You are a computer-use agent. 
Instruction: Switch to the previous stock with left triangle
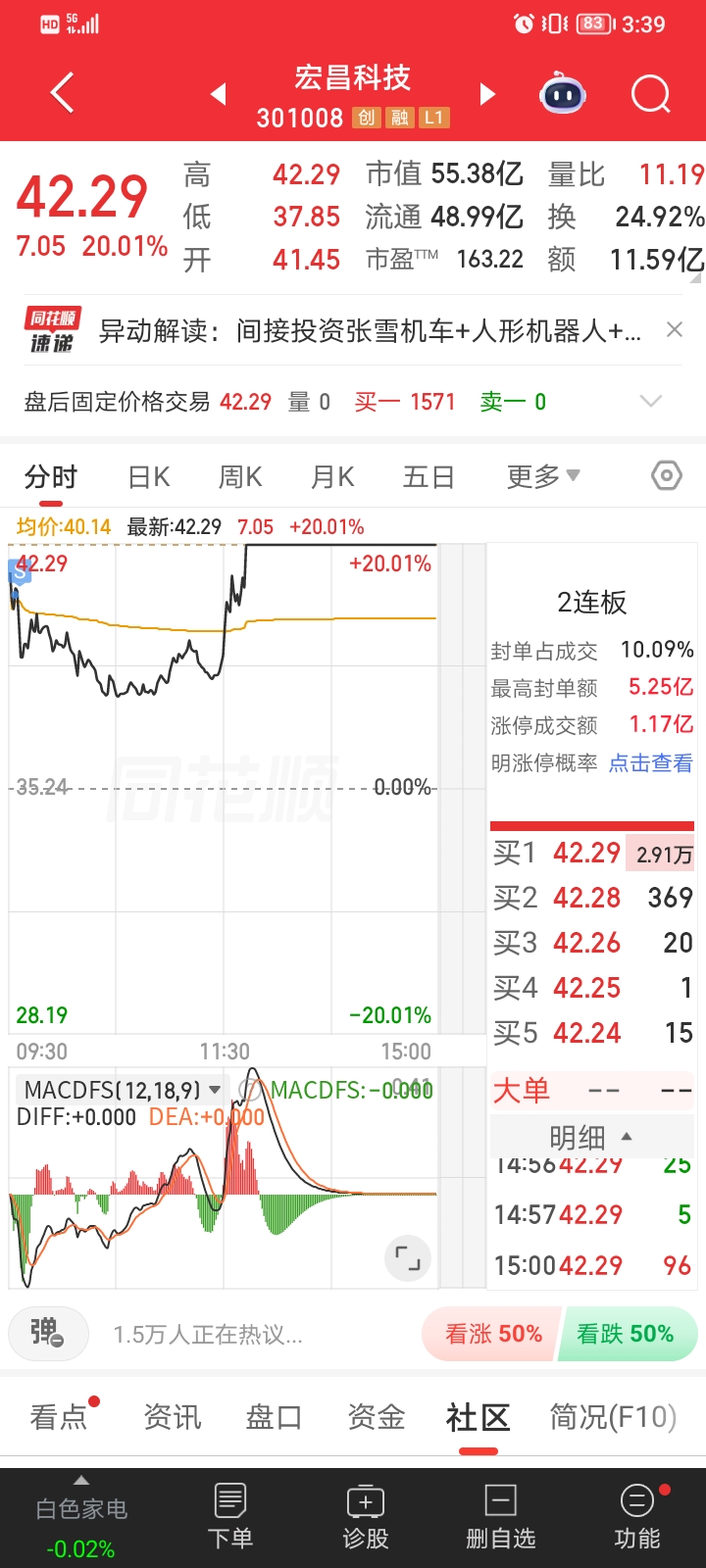tap(219, 94)
